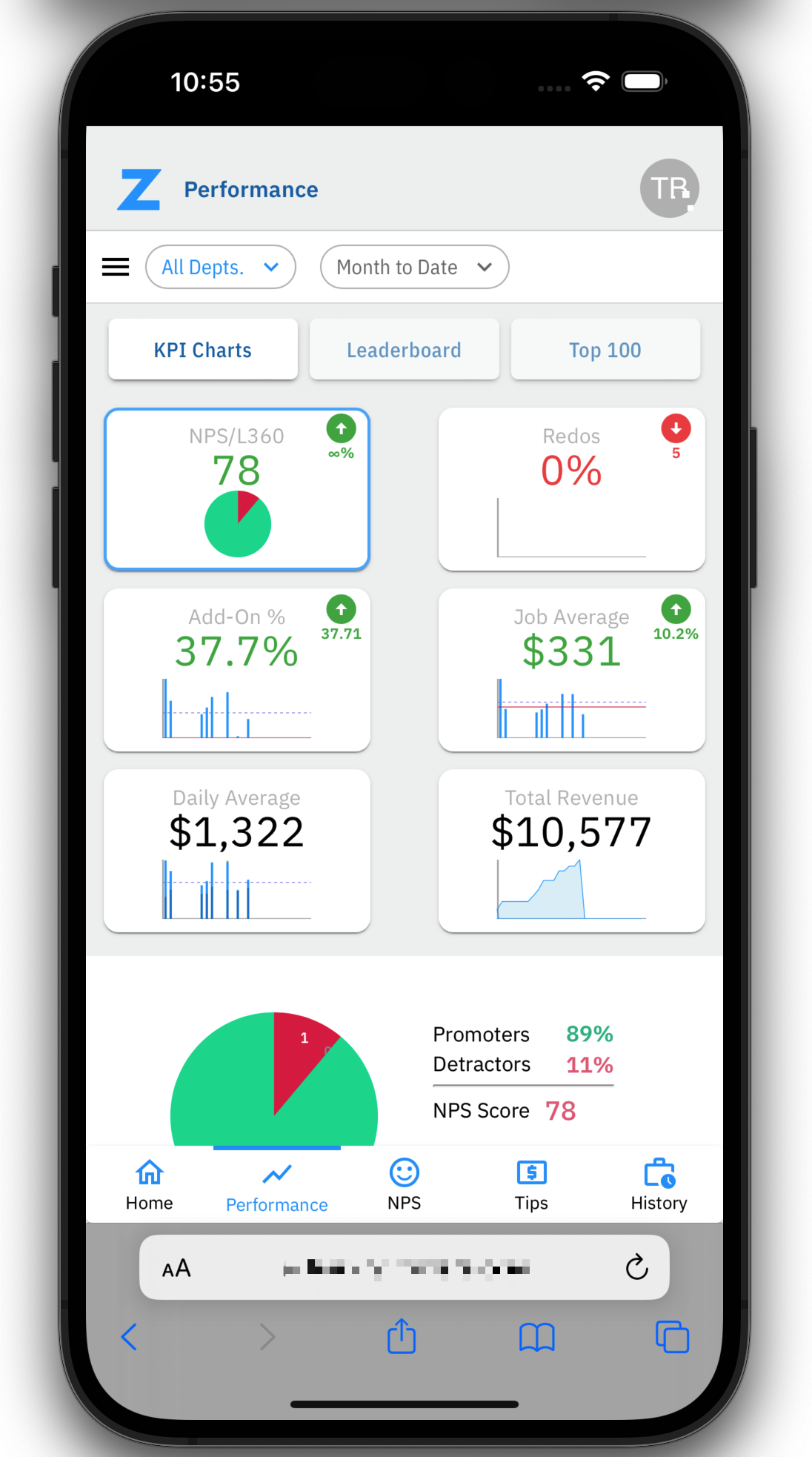Expand the Month to Date dropdown
Screen dimensions: 812x1457
pos(414,267)
